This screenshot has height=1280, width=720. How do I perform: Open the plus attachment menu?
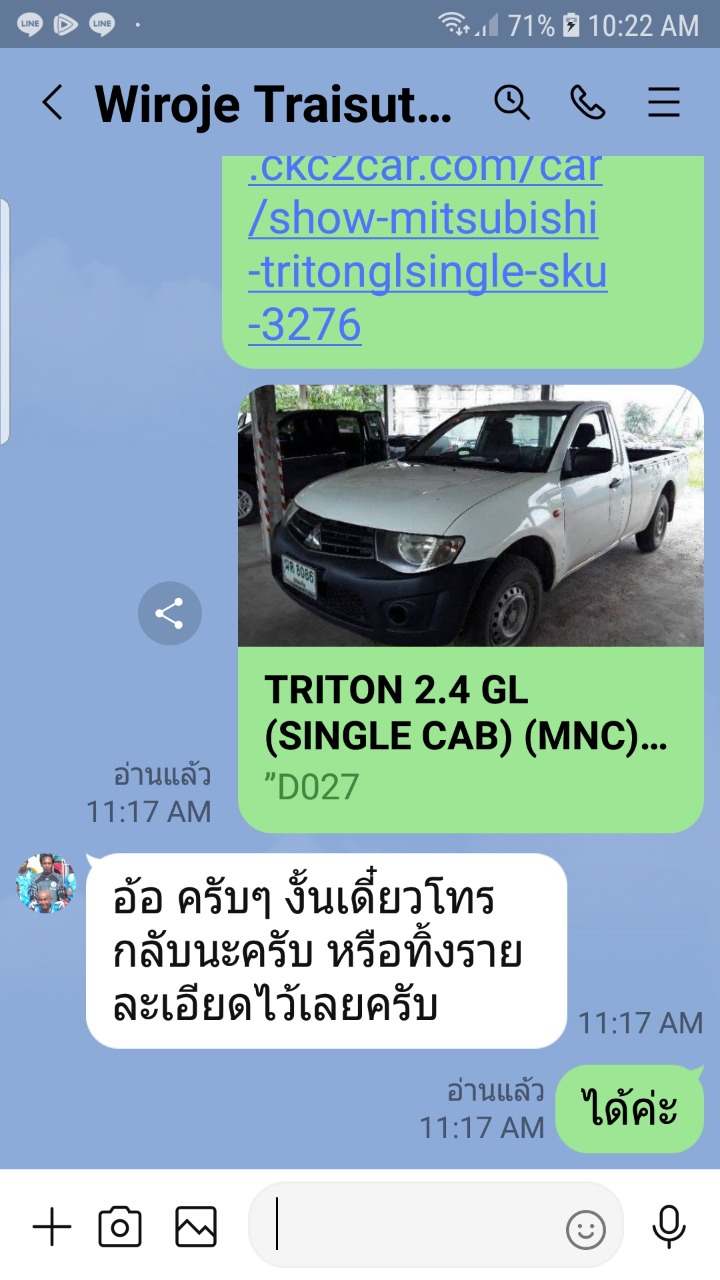pyautogui.click(x=52, y=1226)
